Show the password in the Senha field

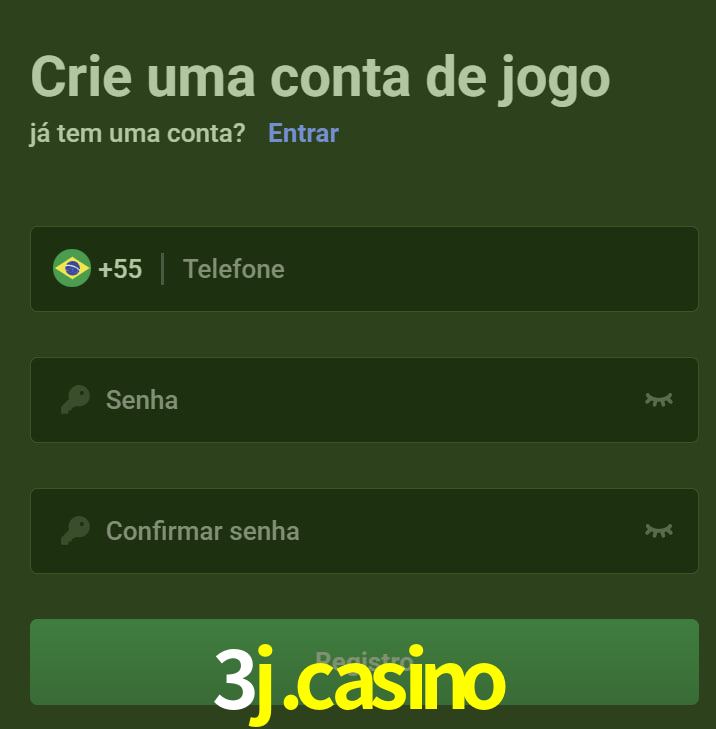[658, 400]
